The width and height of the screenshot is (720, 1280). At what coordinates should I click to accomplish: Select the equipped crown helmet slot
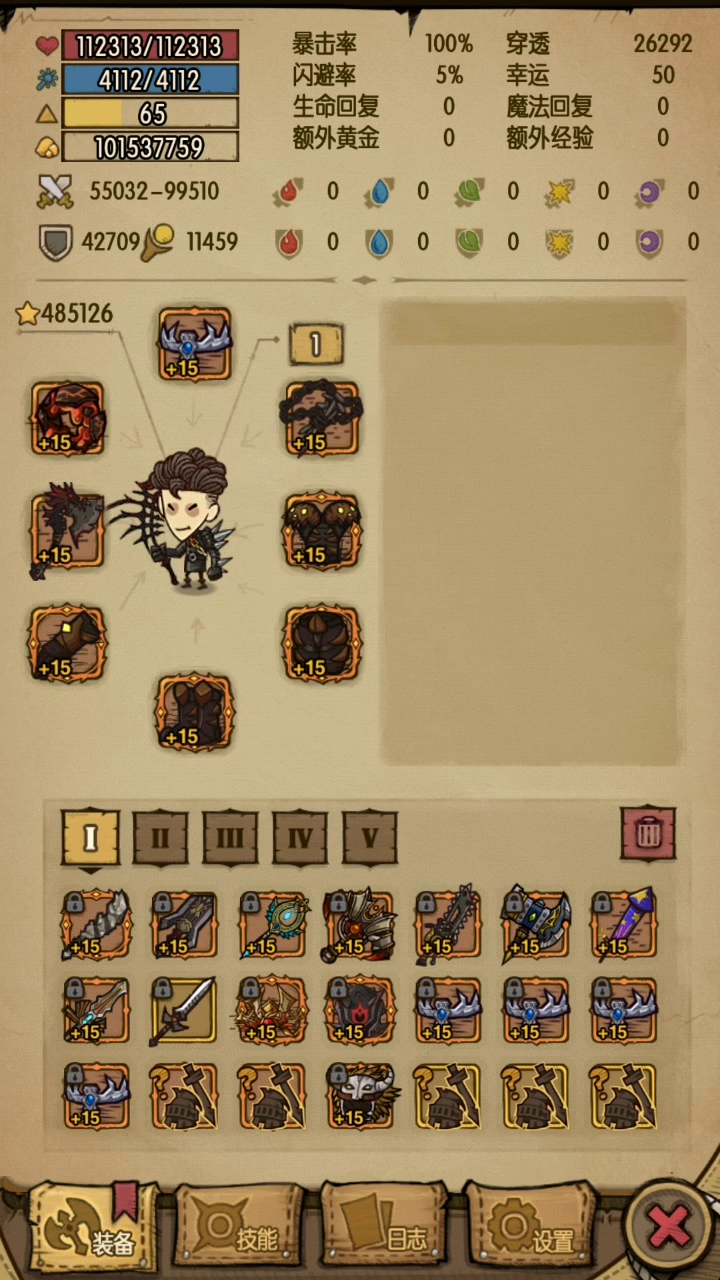tap(194, 345)
